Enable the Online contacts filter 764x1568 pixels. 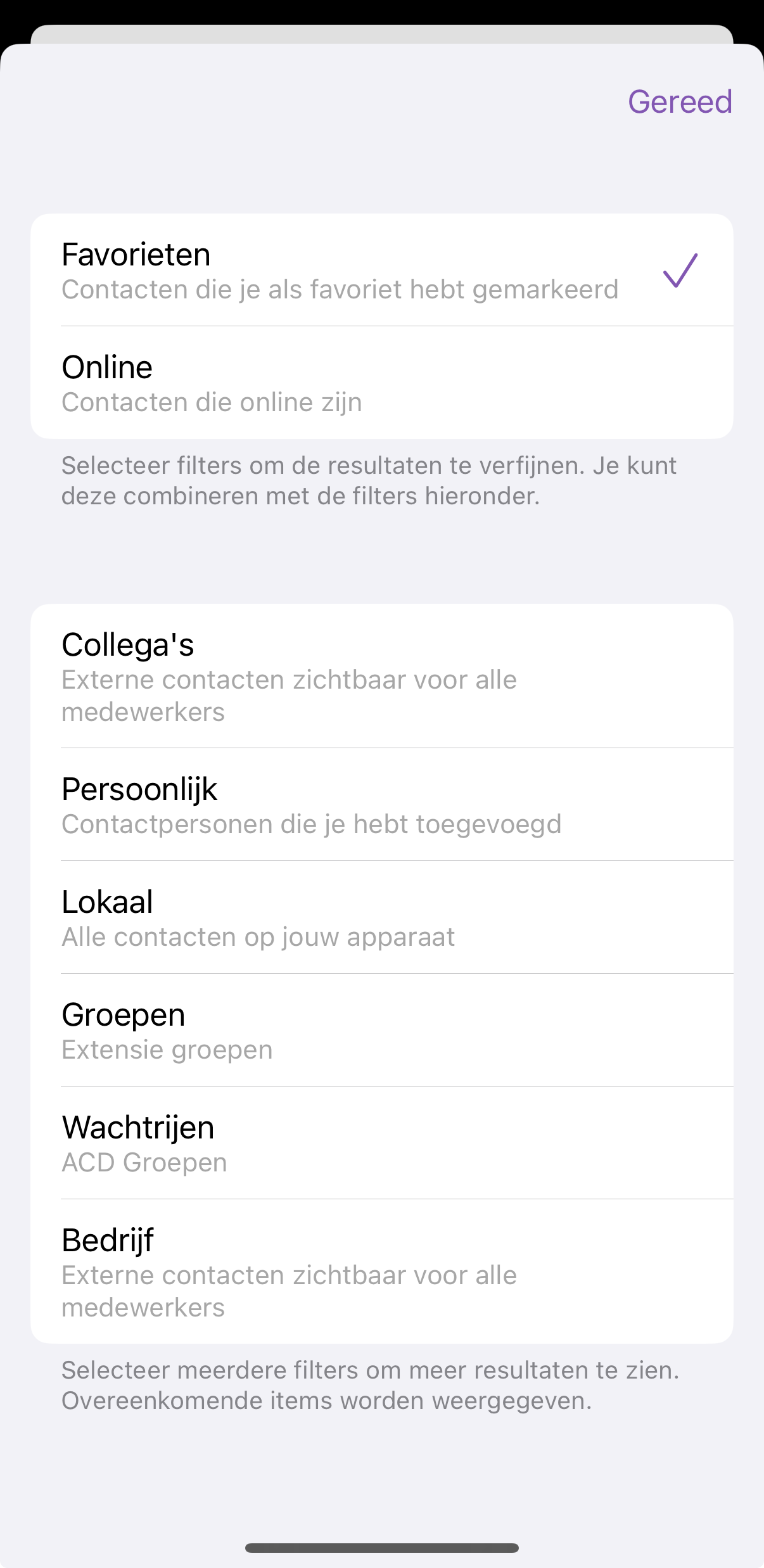click(381, 383)
